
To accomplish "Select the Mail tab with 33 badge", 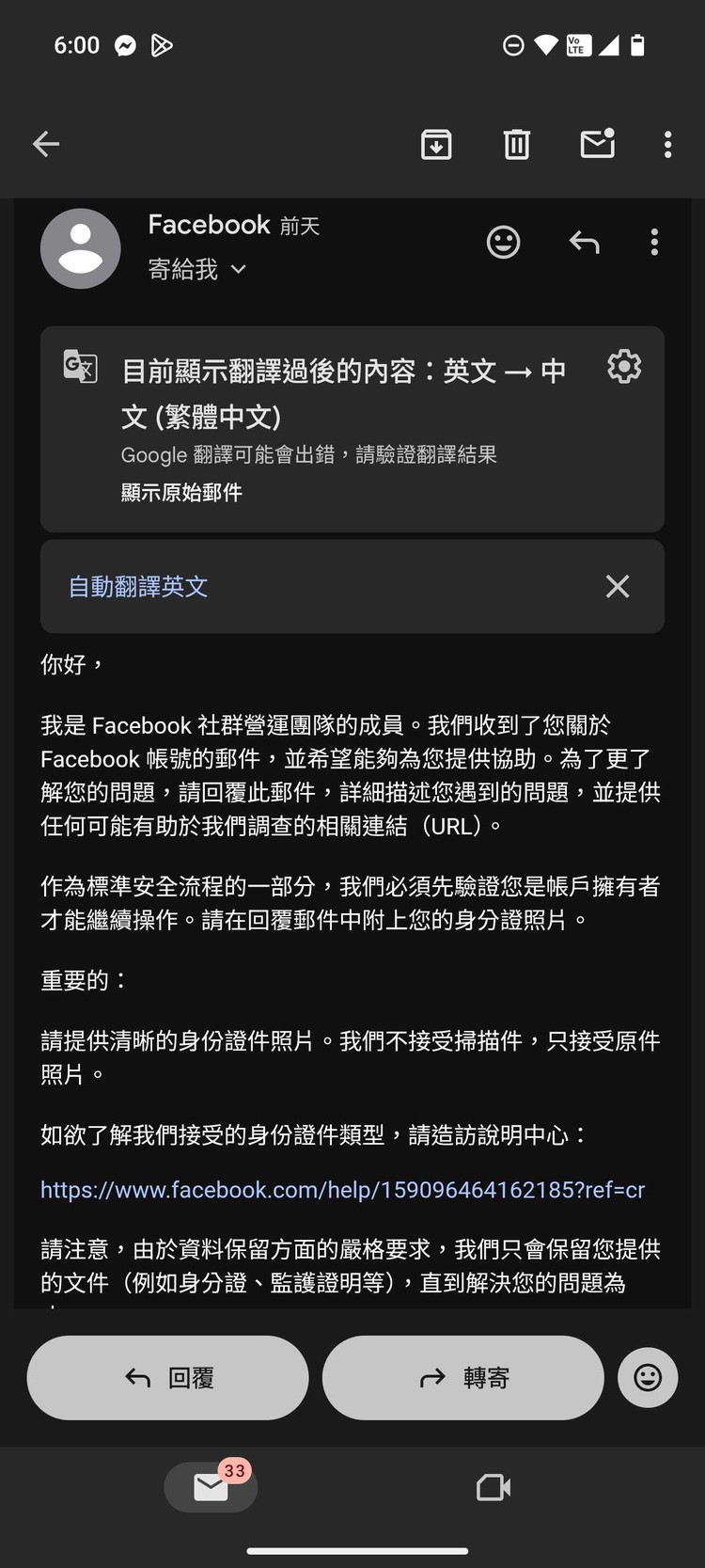I will tap(211, 1487).
